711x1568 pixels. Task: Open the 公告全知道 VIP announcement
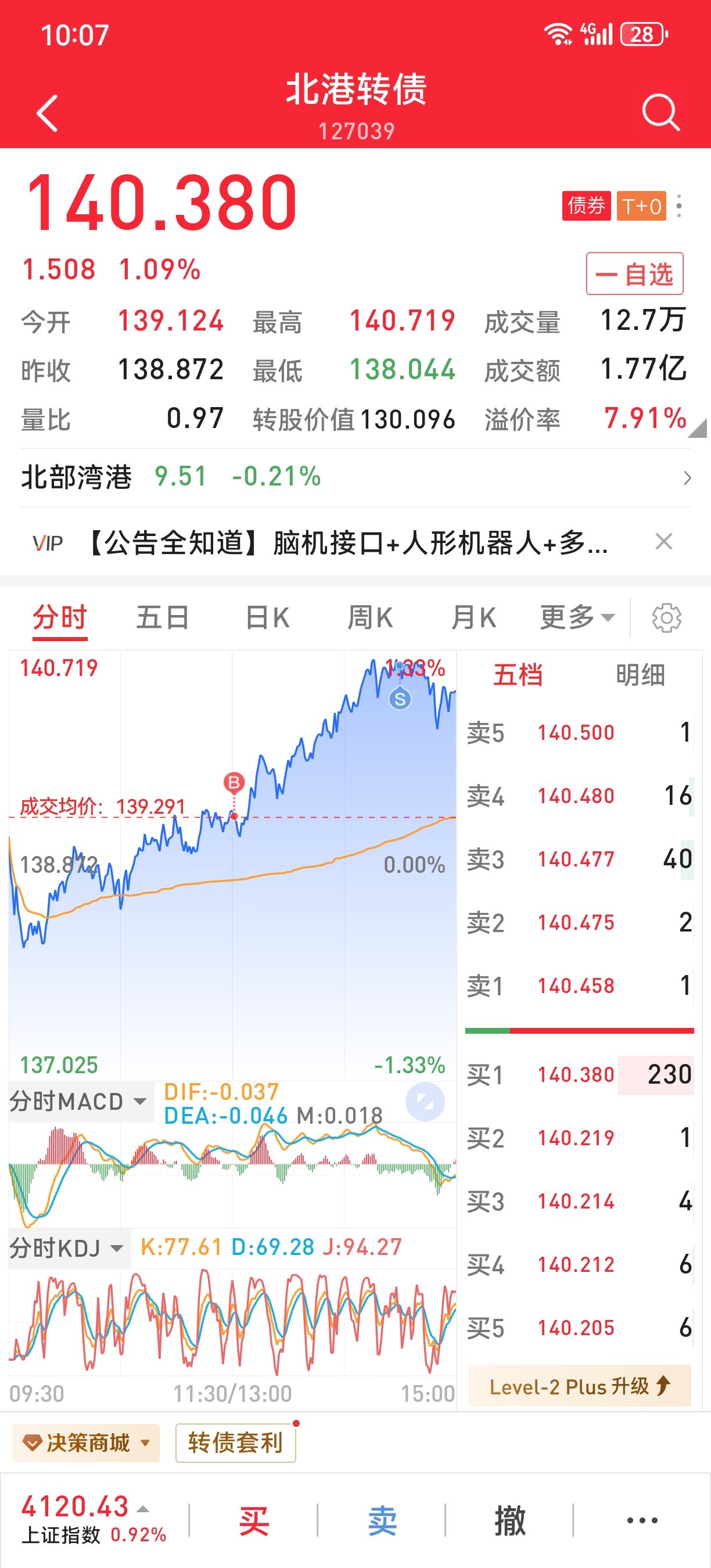pyautogui.click(x=347, y=542)
